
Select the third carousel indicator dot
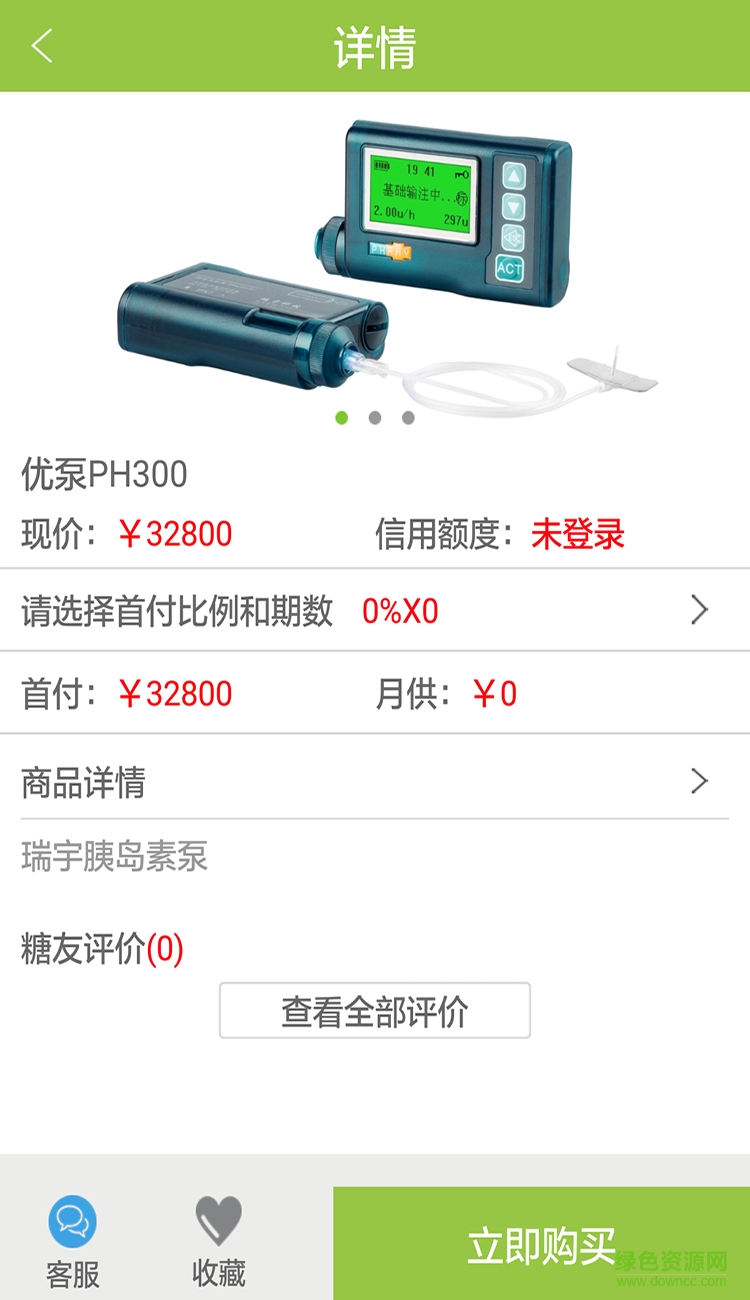click(x=407, y=418)
